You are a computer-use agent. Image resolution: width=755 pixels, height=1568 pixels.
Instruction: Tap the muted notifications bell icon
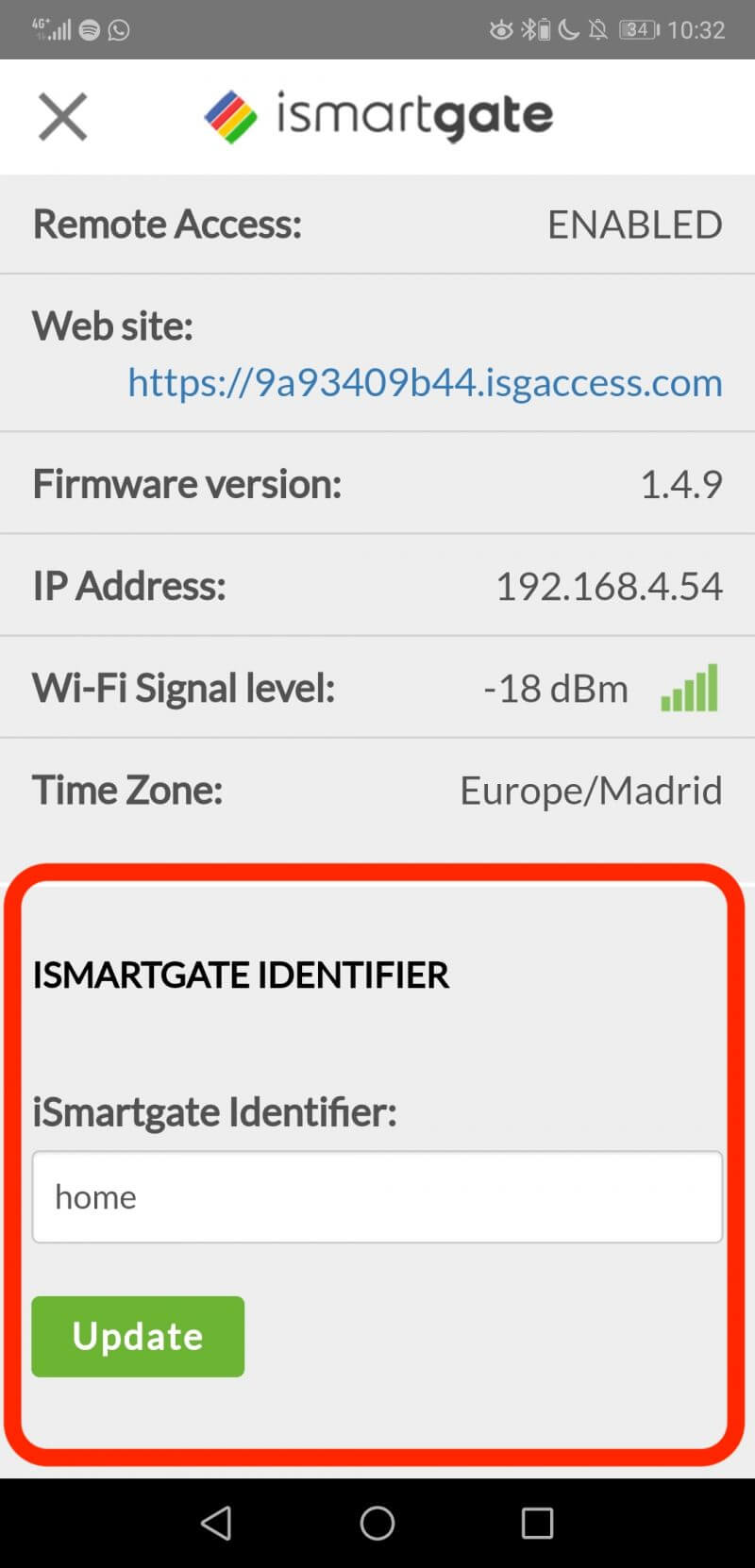coord(598,29)
